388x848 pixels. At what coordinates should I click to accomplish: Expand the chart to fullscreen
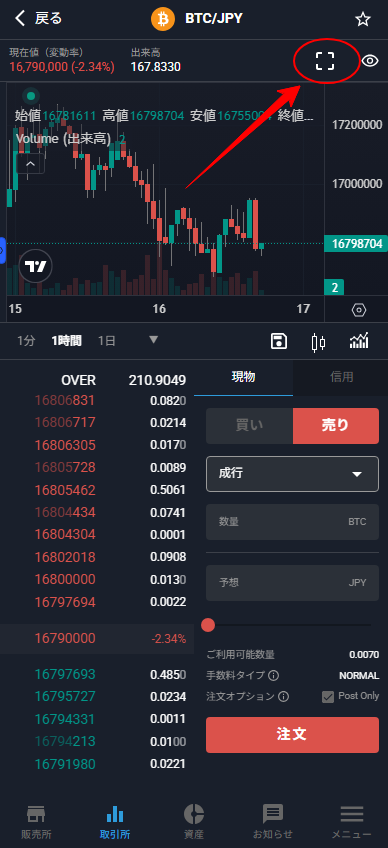point(325,62)
